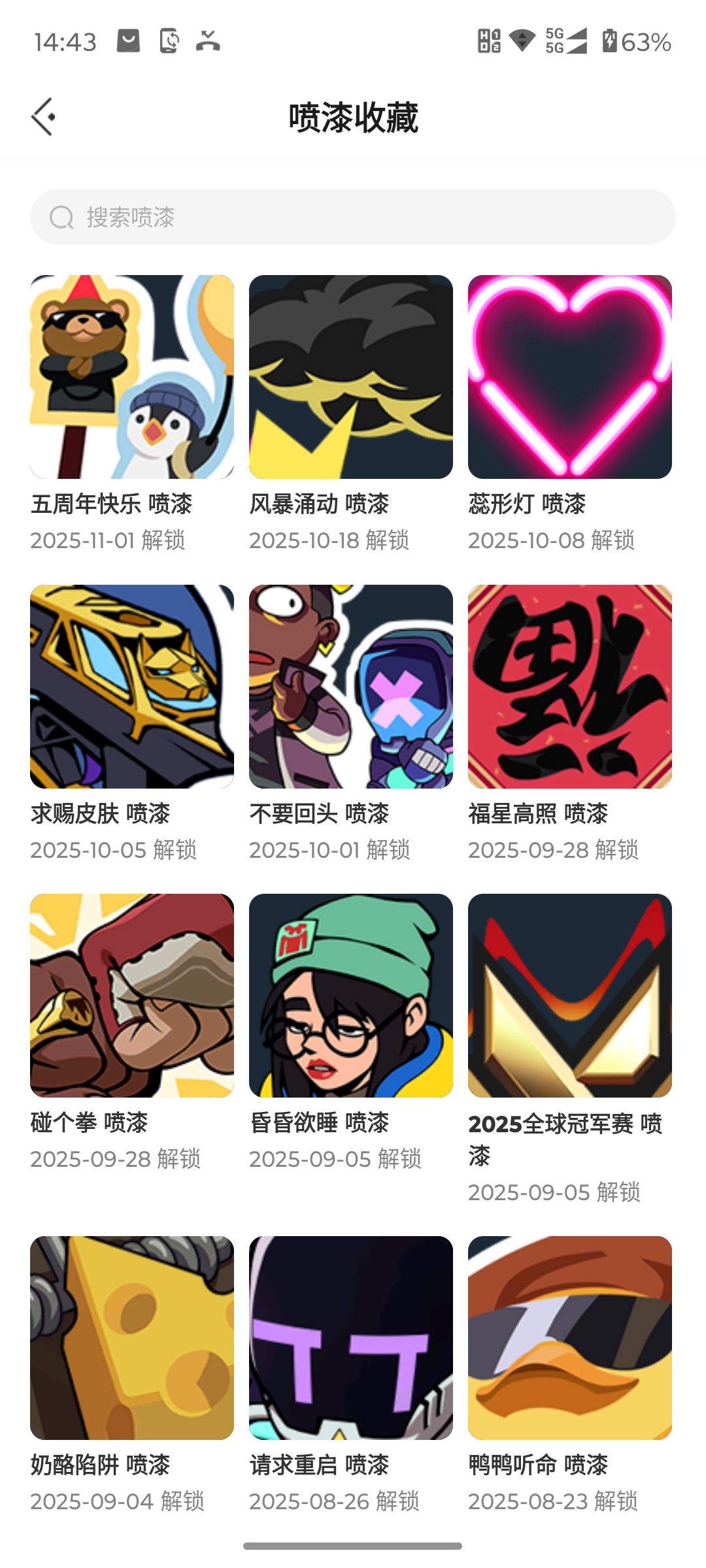Screen dimensions: 706x1568
Task: Tap the 请求重启 喷漆 spray
Action: coord(351,1338)
